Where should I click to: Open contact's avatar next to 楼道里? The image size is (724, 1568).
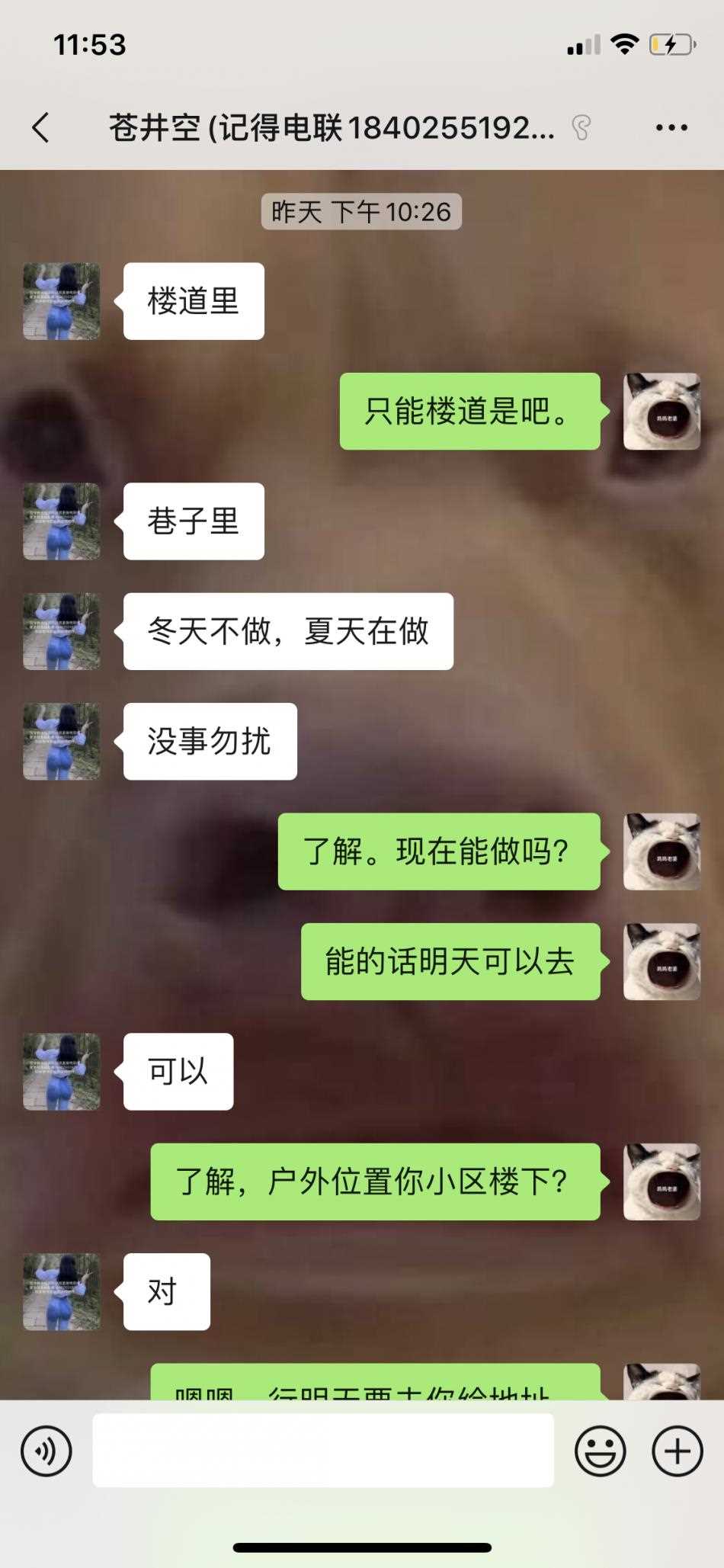click(62, 301)
